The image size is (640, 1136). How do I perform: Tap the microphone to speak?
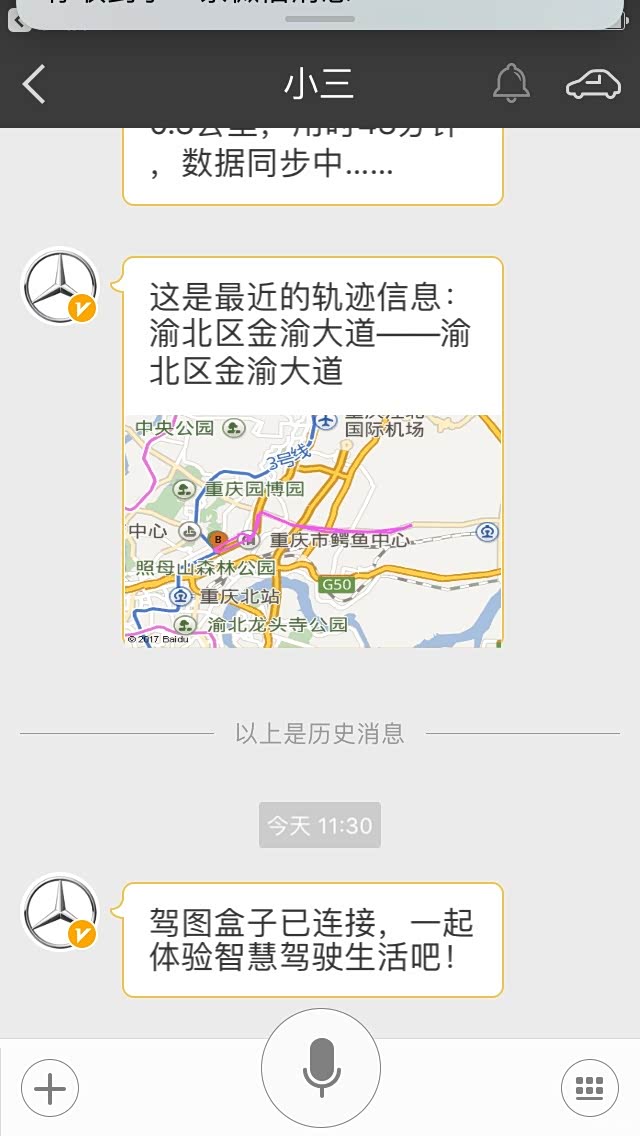tap(320, 1069)
